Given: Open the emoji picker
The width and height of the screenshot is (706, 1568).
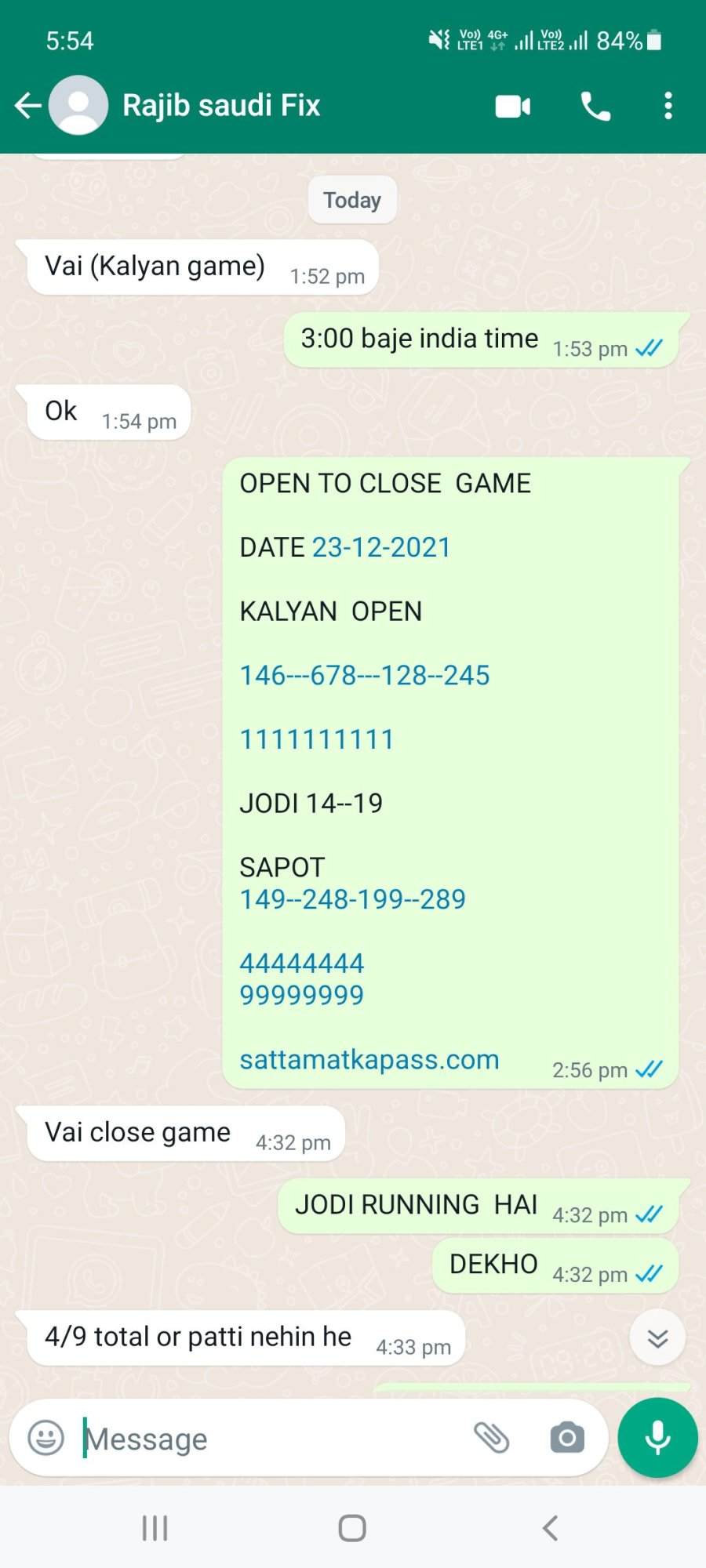Looking at the screenshot, I should pos(45,1438).
